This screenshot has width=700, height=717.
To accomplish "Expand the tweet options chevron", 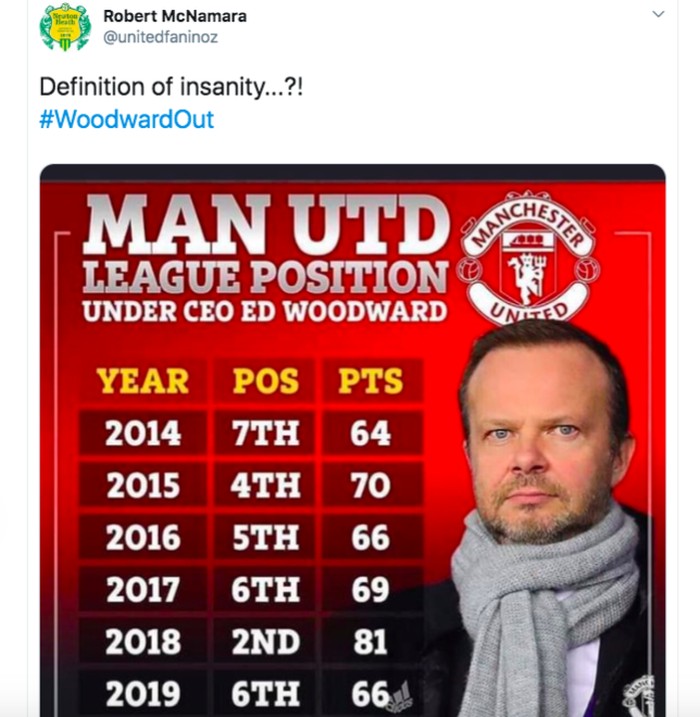I will coord(657,15).
